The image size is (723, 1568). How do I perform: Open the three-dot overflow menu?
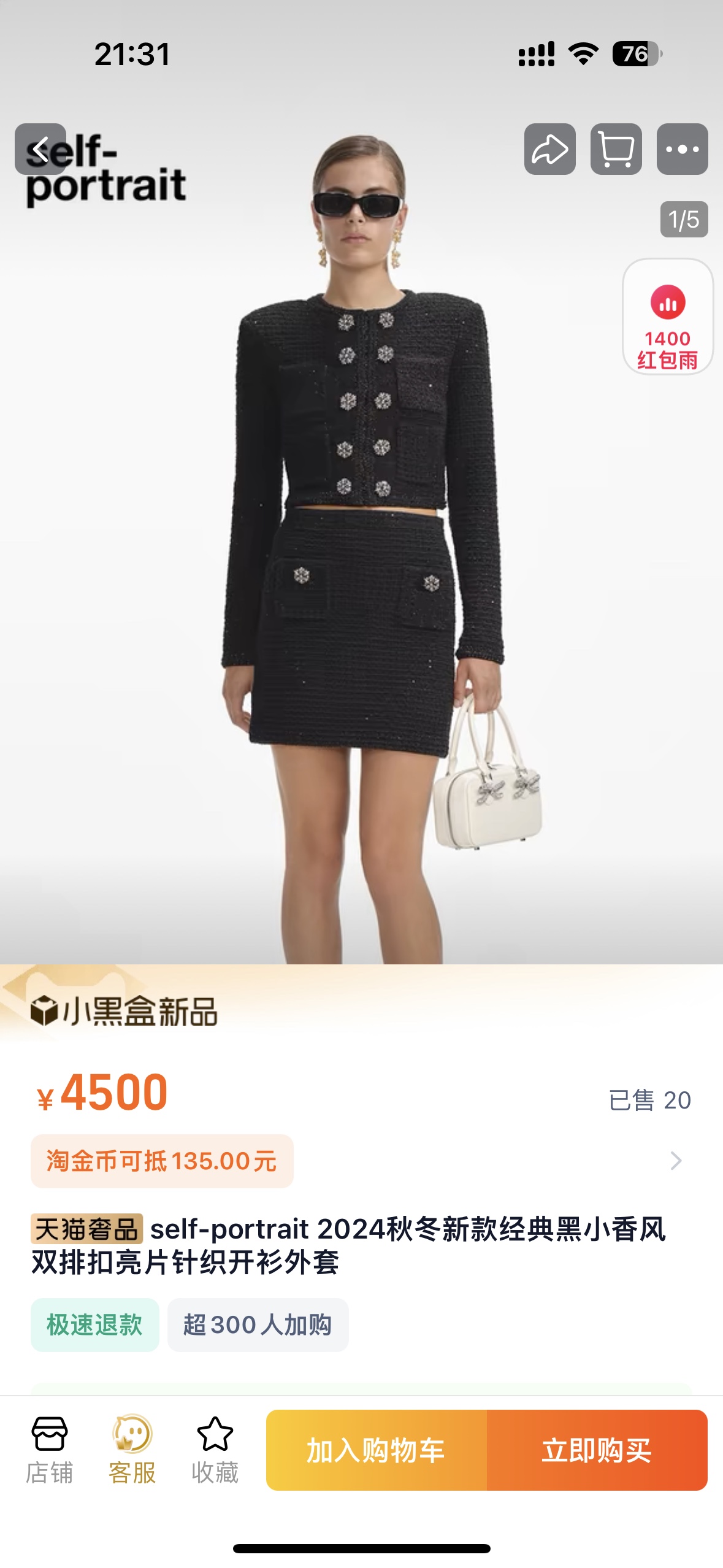click(x=682, y=149)
